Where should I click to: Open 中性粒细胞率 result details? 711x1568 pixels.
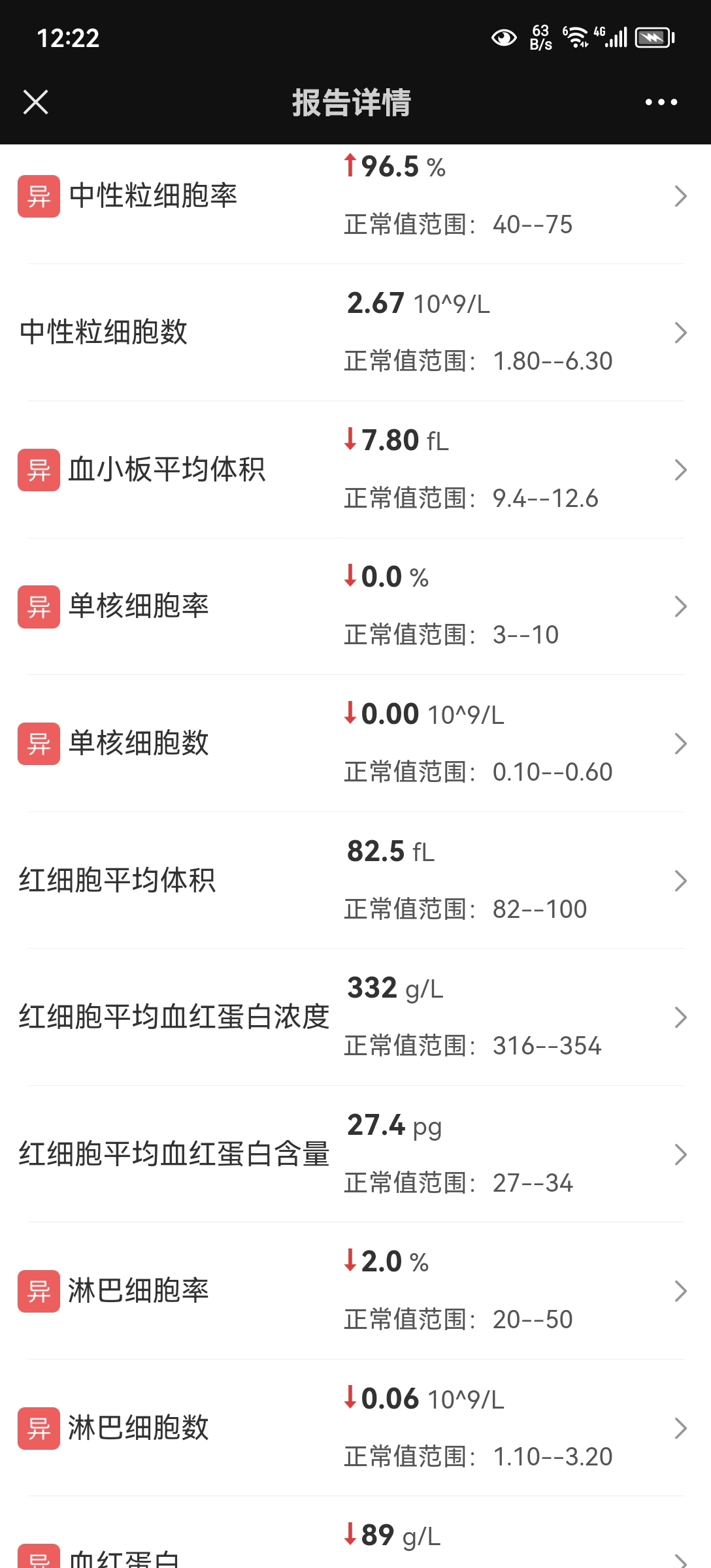353,196
